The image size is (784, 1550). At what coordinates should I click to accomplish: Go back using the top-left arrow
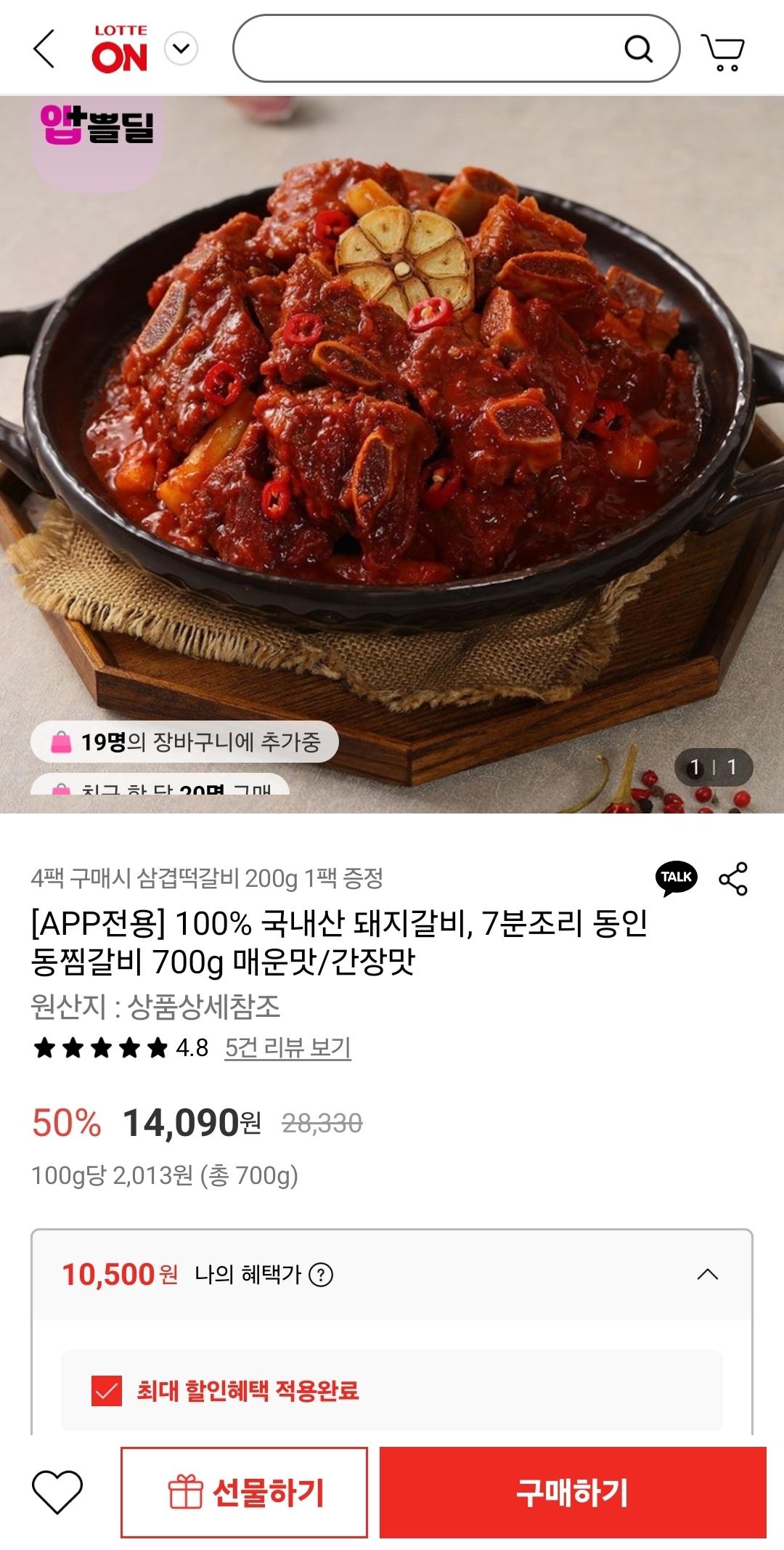[x=44, y=49]
